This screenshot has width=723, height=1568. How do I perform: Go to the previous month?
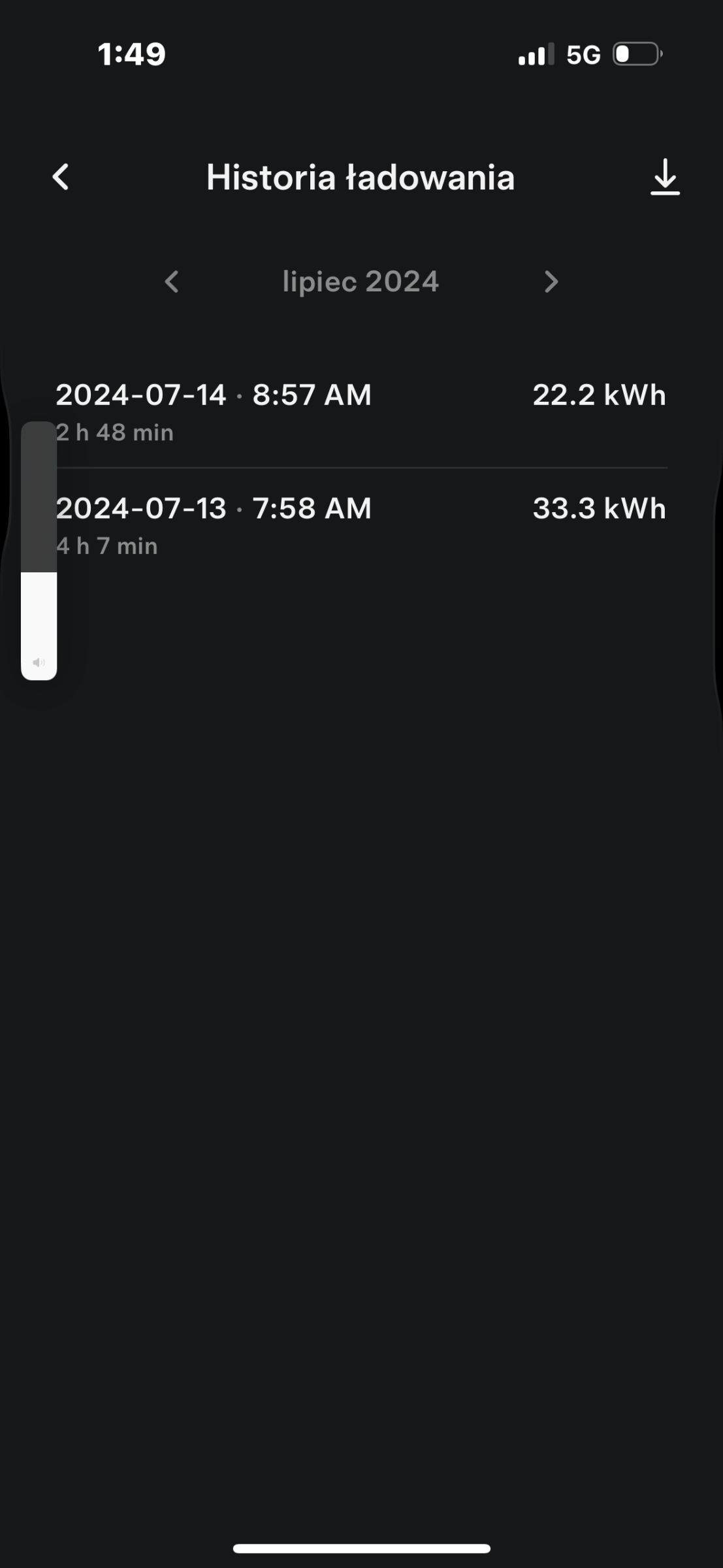coord(172,282)
